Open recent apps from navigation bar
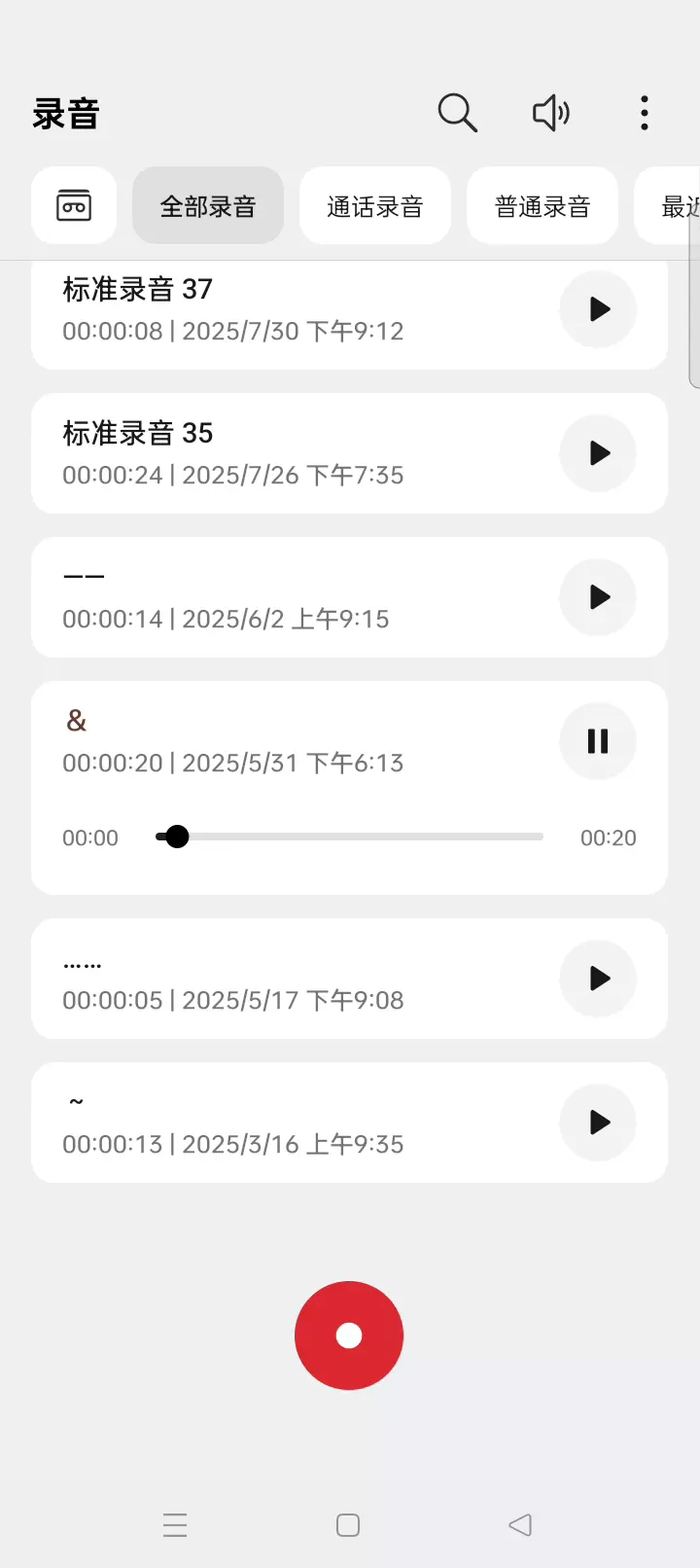The height and width of the screenshot is (1568, 700). pyautogui.click(x=175, y=1524)
